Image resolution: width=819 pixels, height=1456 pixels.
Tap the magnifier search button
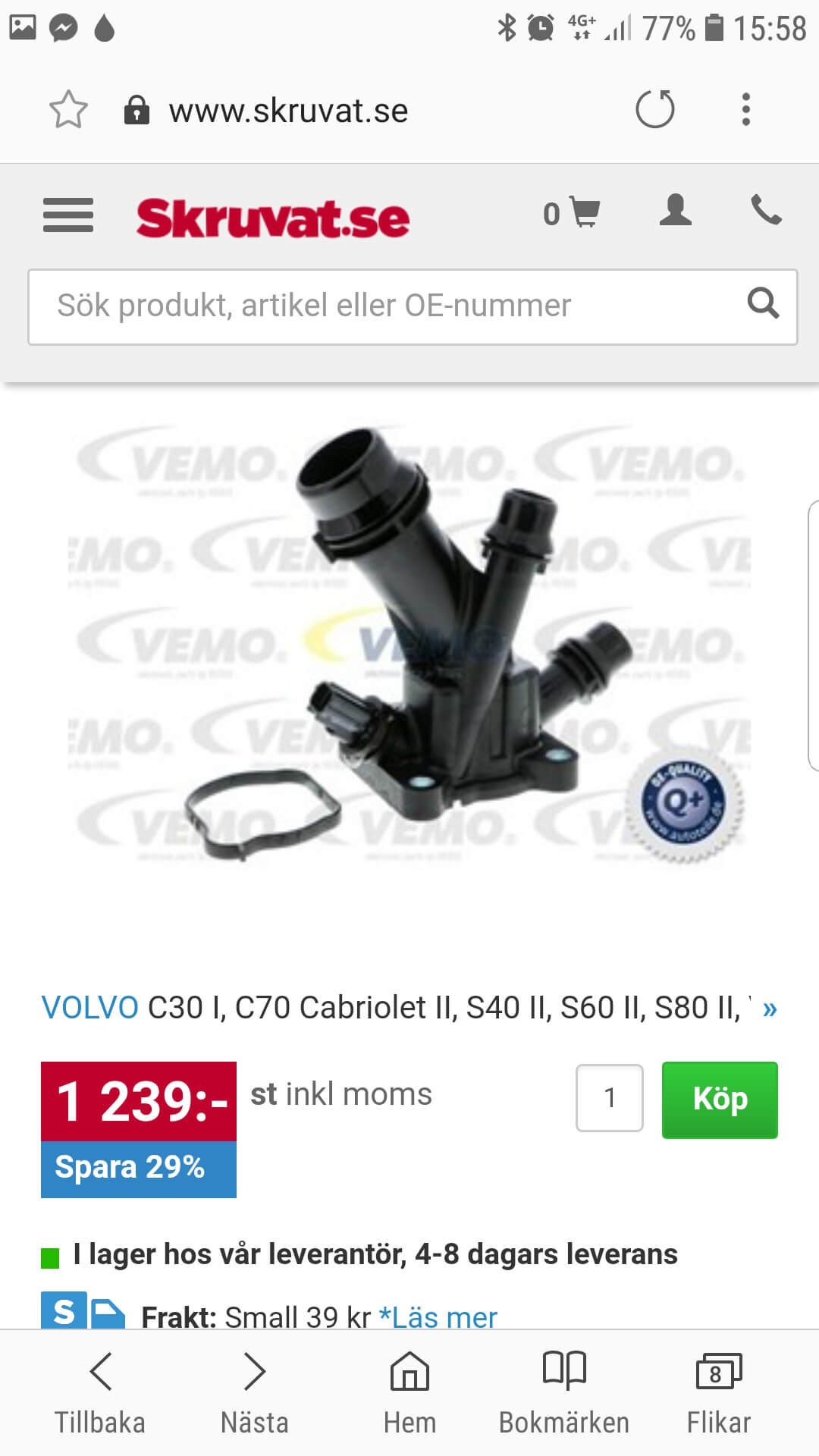(763, 304)
